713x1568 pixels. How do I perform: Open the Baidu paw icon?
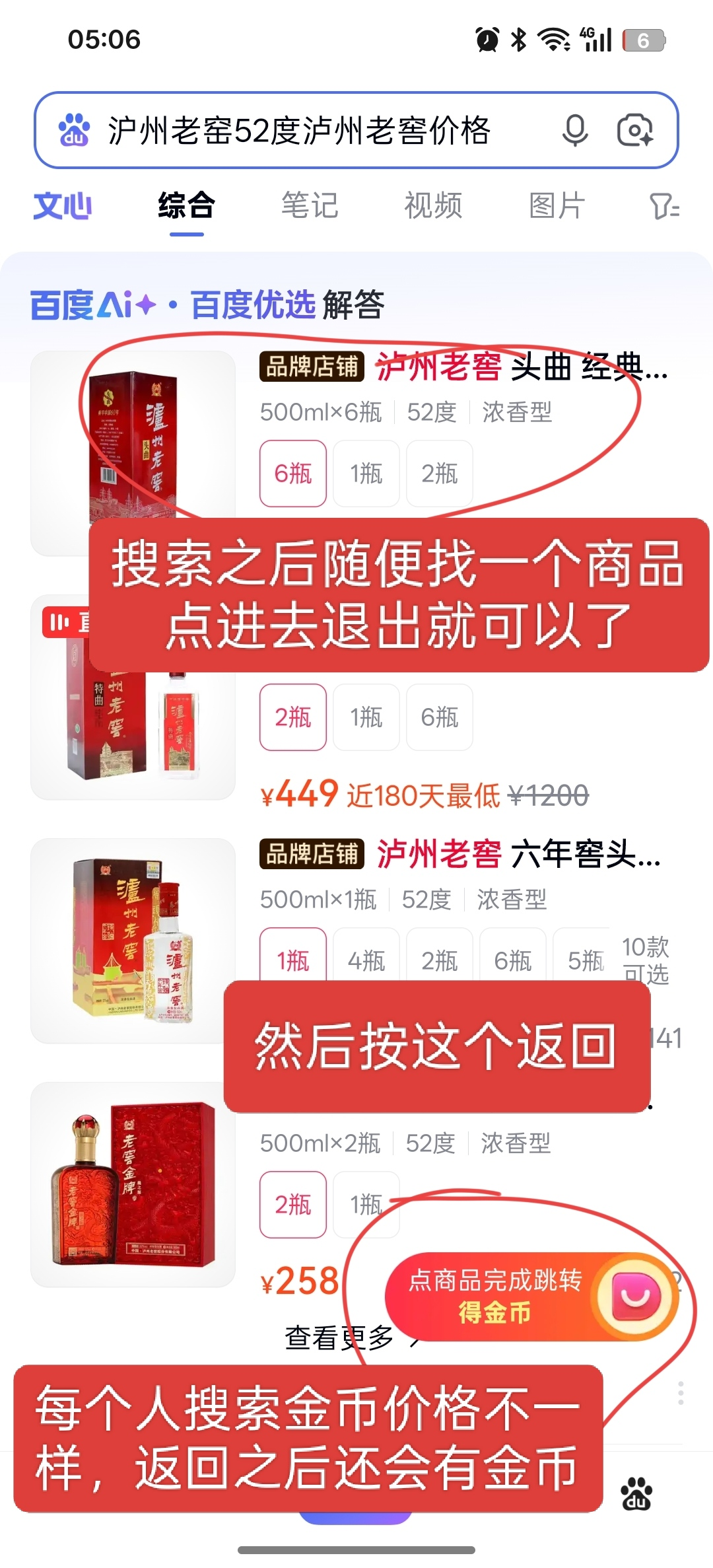[636, 1493]
